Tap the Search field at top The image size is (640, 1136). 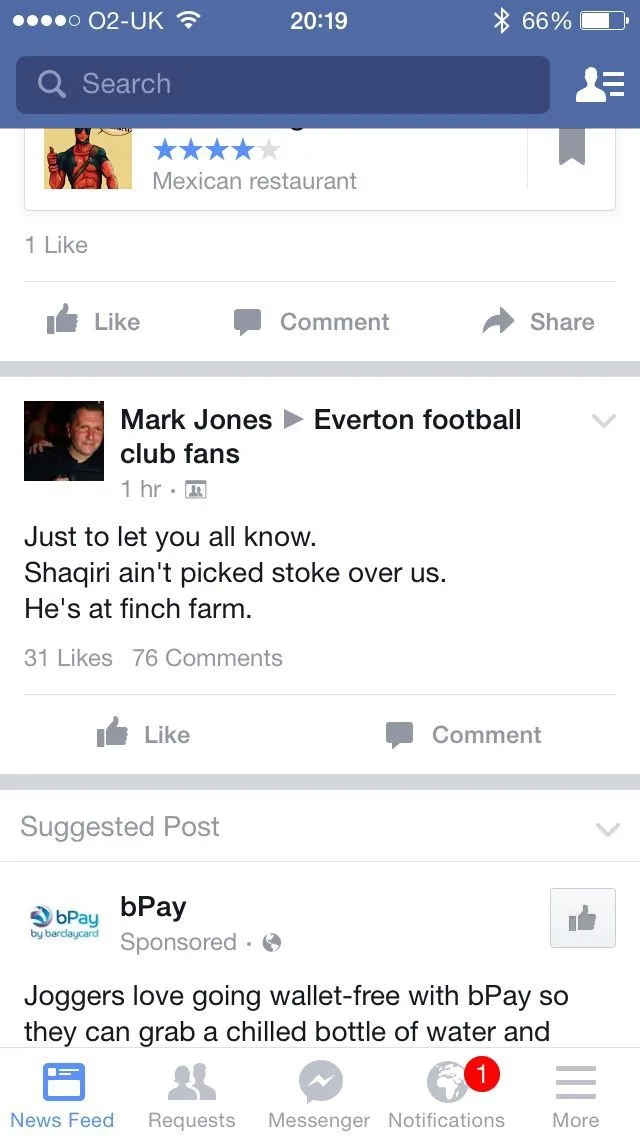(283, 84)
